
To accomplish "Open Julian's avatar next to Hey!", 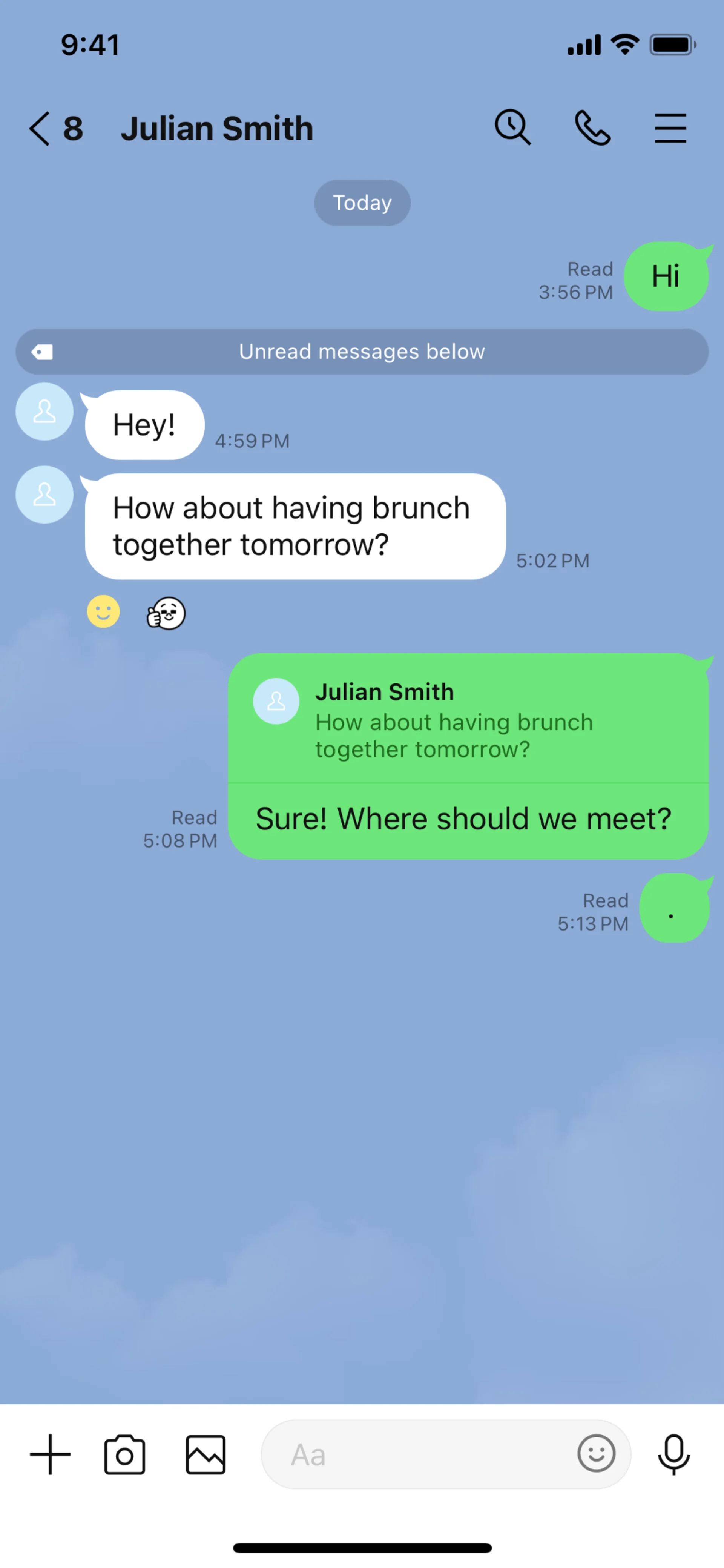I will click(x=44, y=412).
